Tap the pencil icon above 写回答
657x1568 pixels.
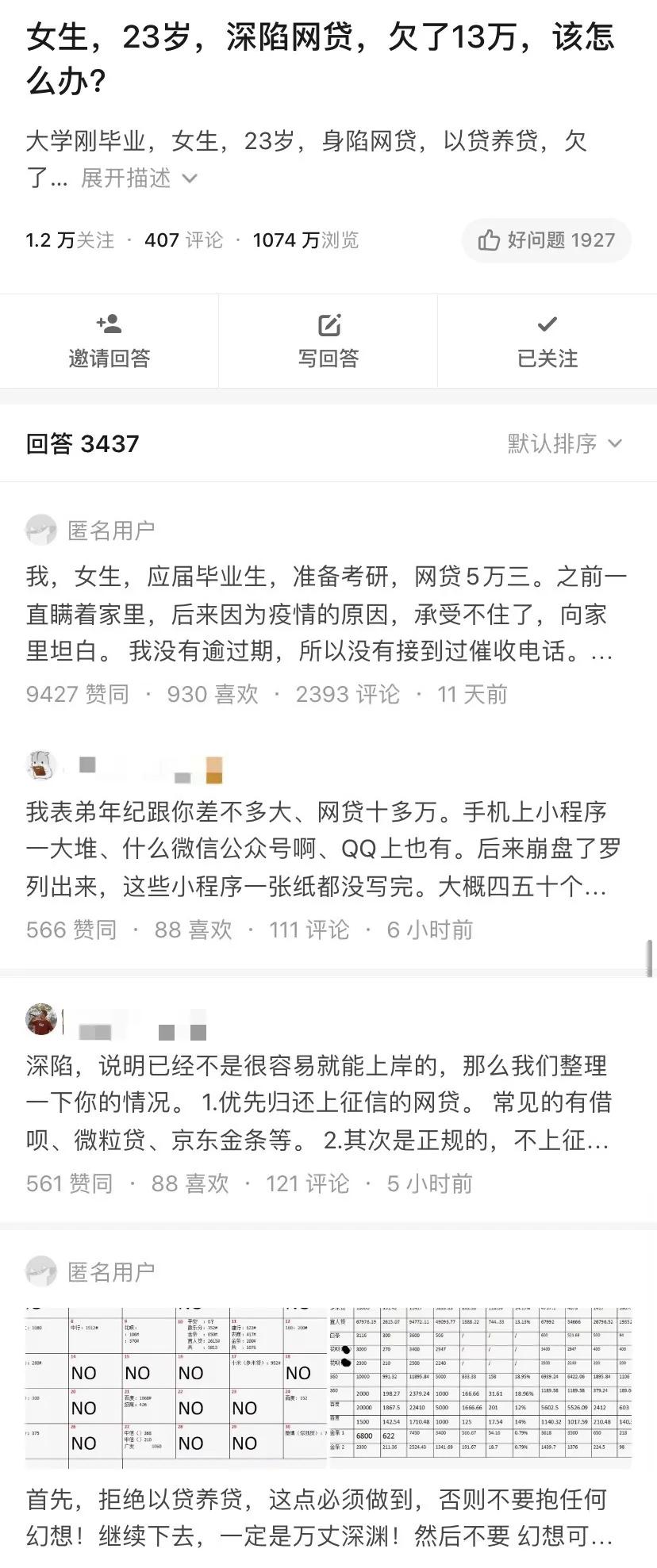[x=328, y=324]
